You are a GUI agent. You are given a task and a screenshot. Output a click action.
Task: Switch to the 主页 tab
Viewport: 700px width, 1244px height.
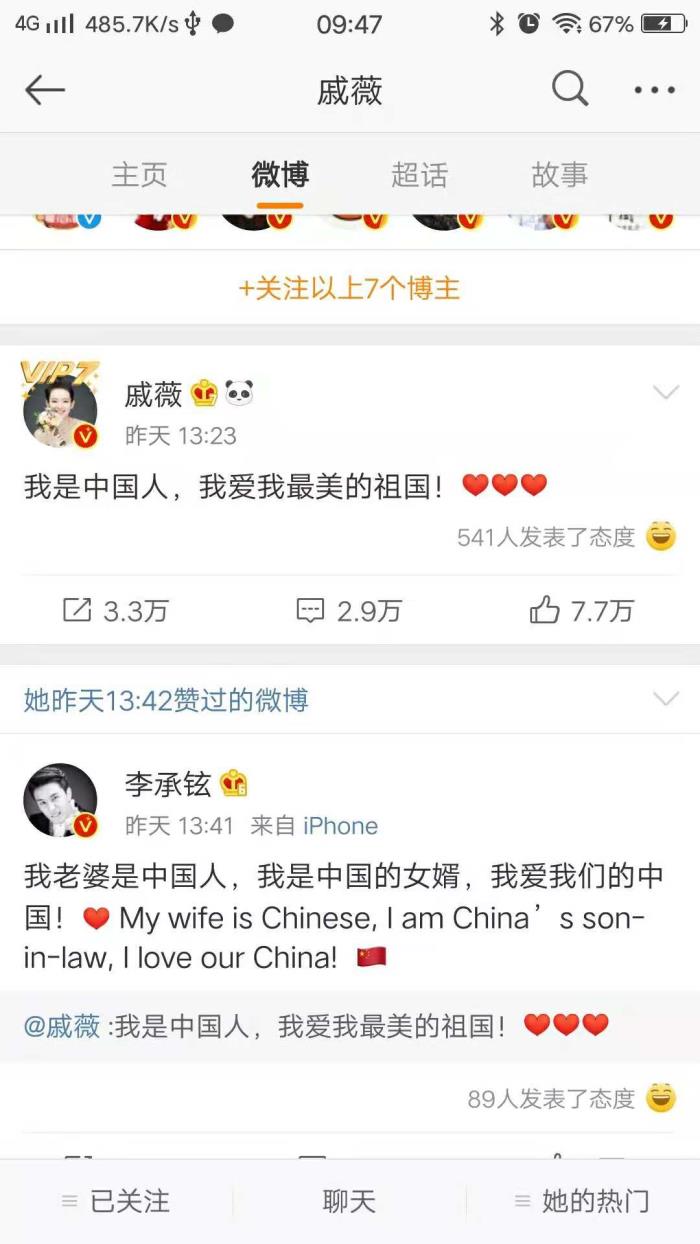click(139, 175)
